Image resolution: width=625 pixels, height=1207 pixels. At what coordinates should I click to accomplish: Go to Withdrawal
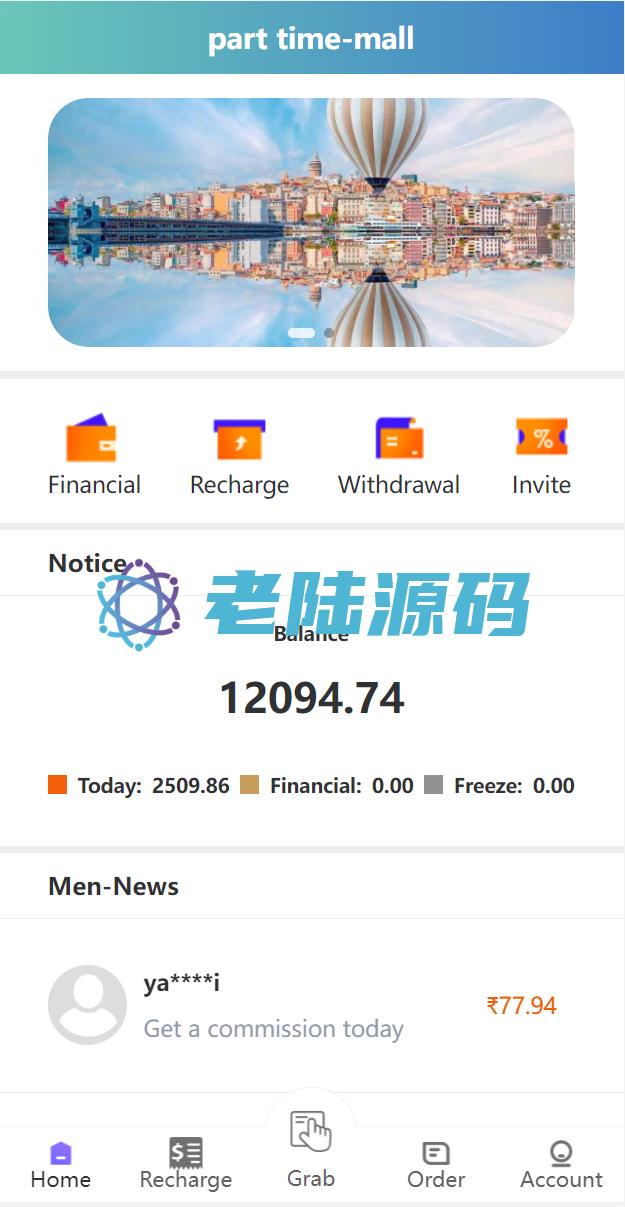[399, 456]
